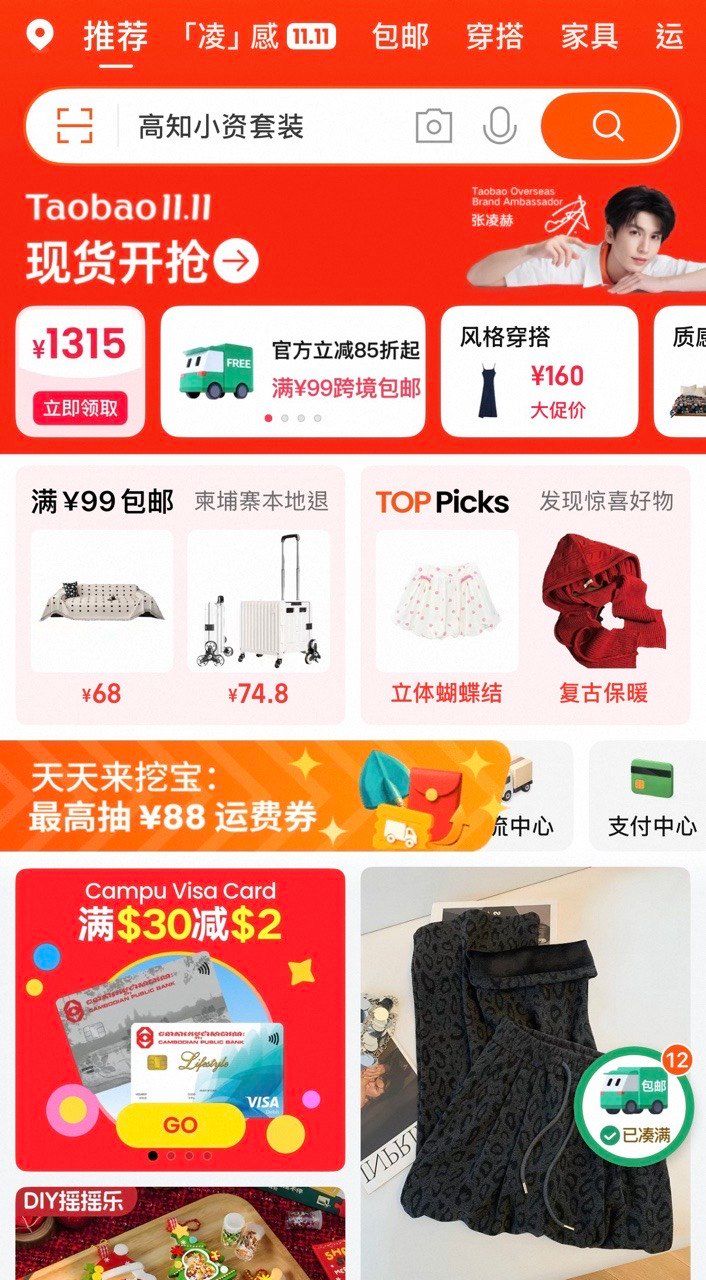Screen dimensions: 706x1280
Task: Search by photo with camera icon
Action: [x=434, y=126]
